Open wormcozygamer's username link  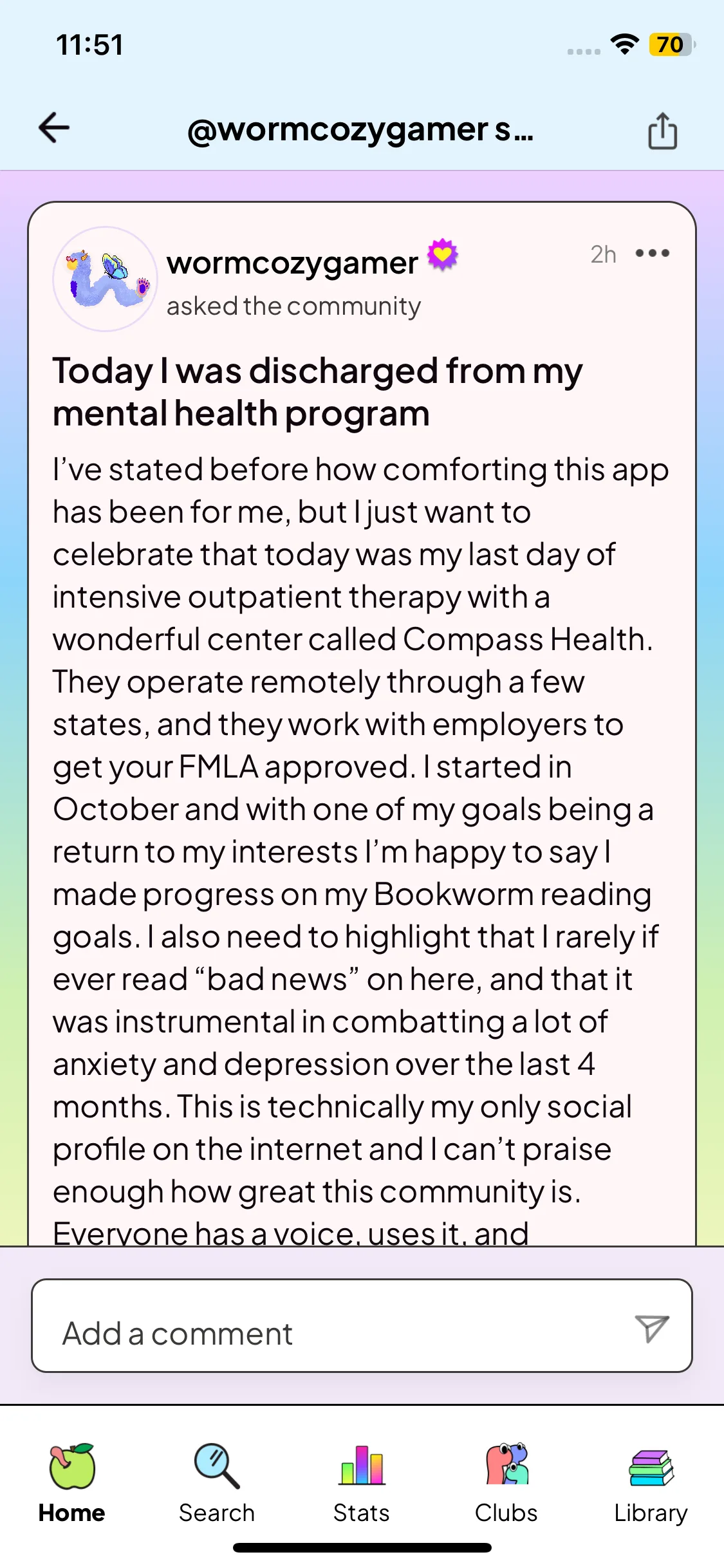[292, 263]
